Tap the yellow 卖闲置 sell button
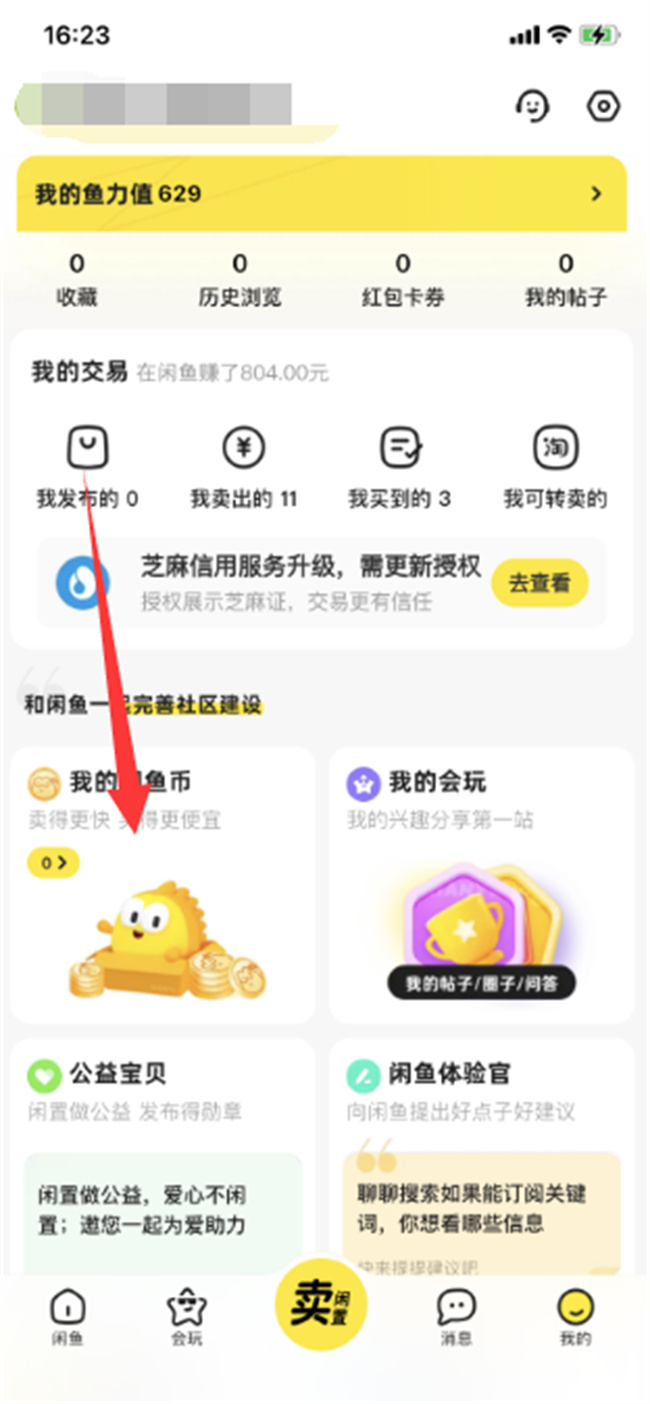The width and height of the screenshot is (650, 1404). pyautogui.click(x=322, y=1306)
